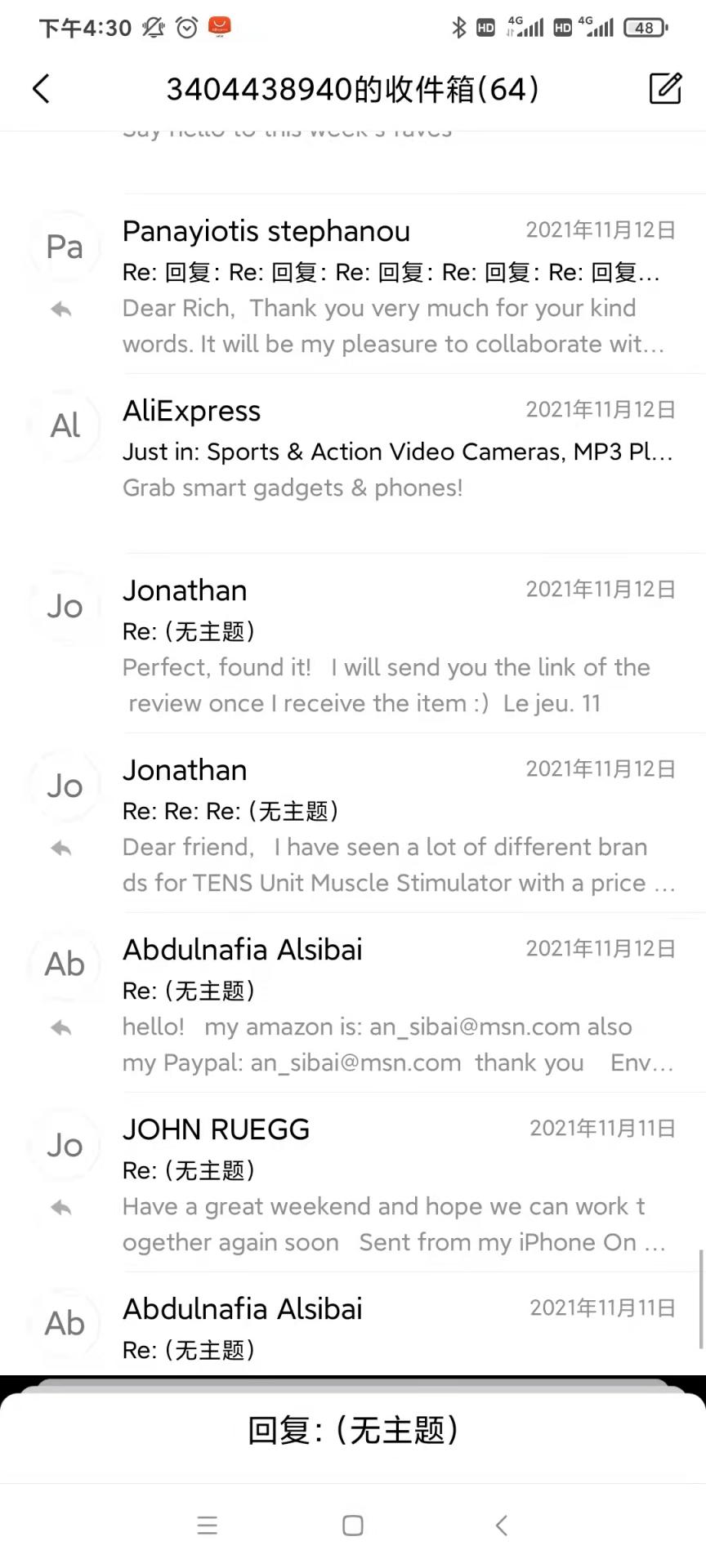Viewport: 706px width, 1568px height.
Task: Open Jonathan's email about TENS Unit
Action: click(x=353, y=823)
